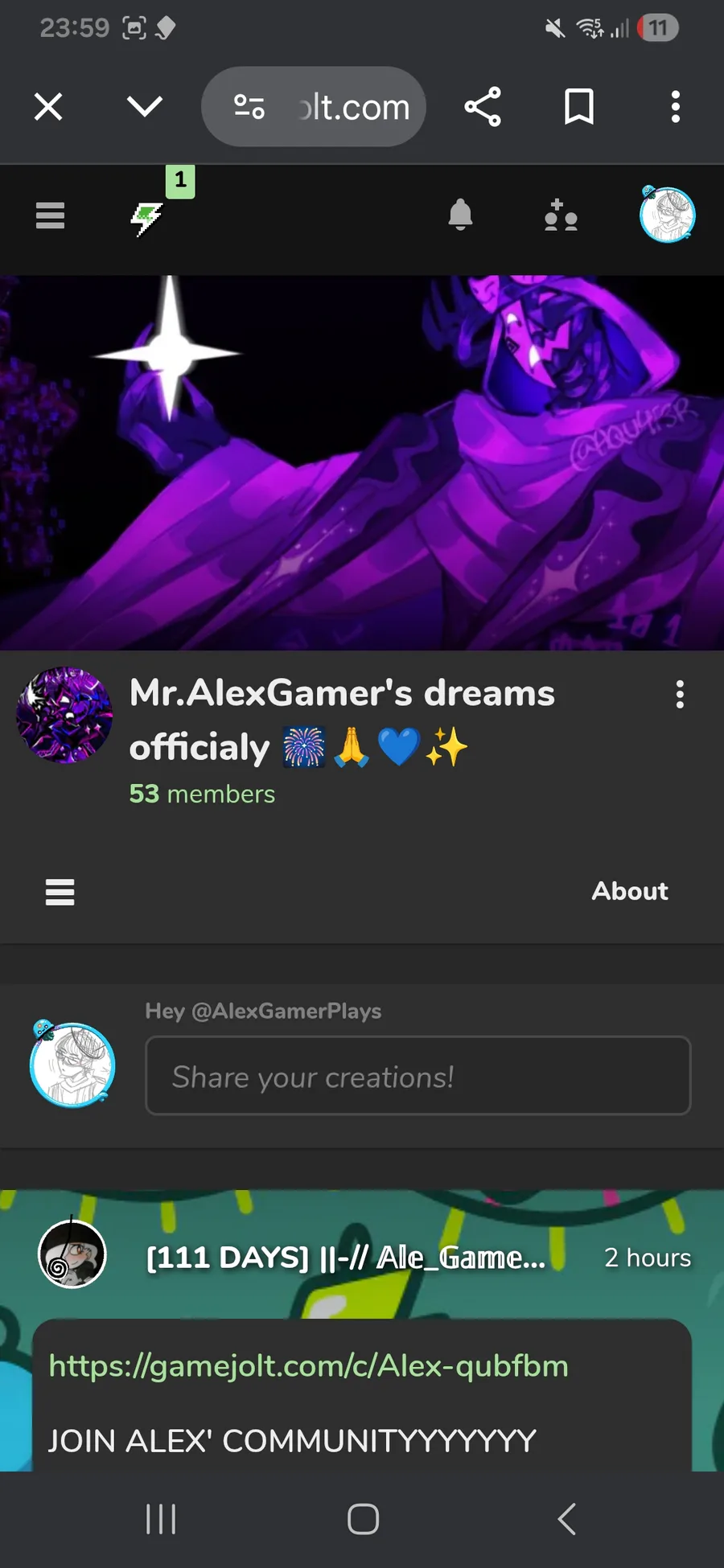Viewport: 724px width, 1568px height.
Task: Open my profile avatar in top bar
Action: pyautogui.click(x=667, y=215)
